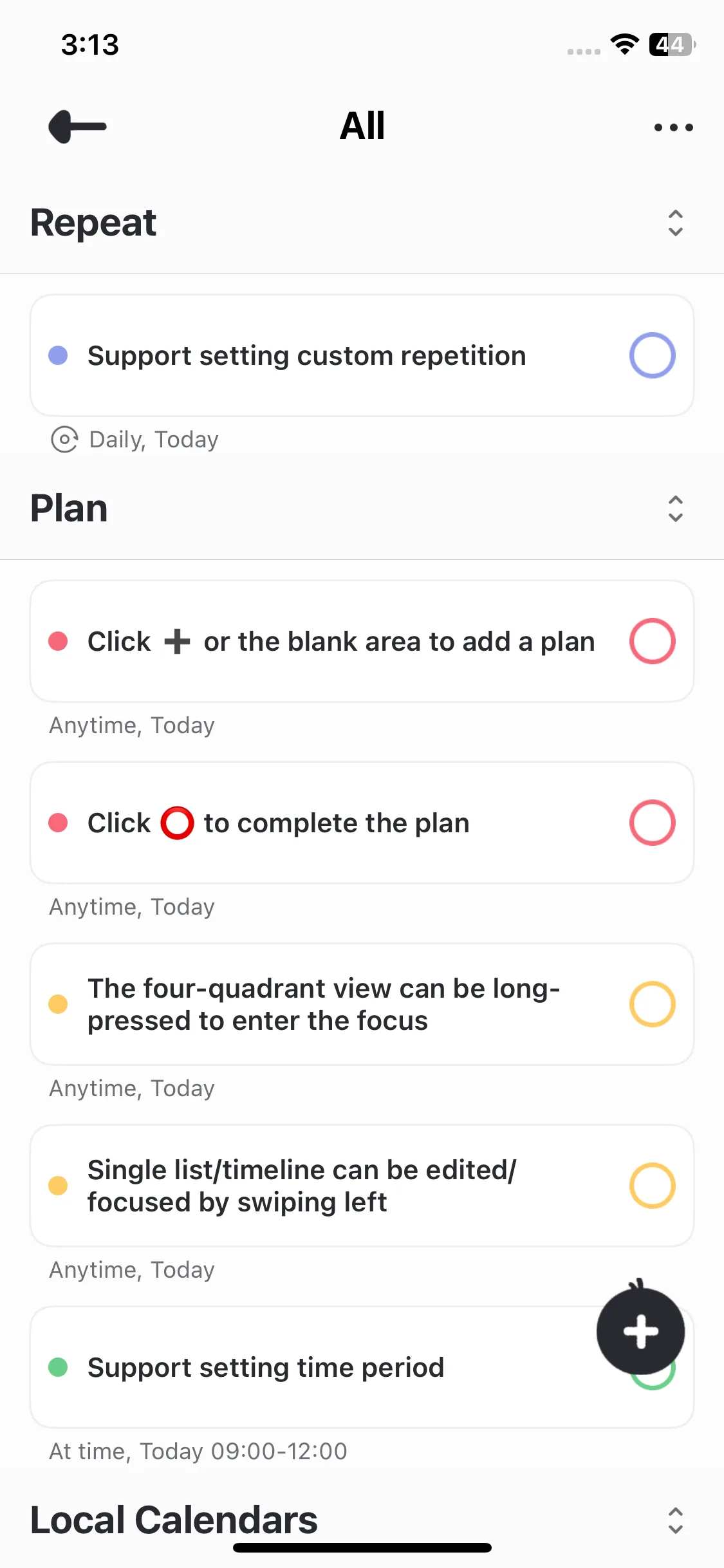Open 'Support setting time period' plan
724x1568 pixels.
point(265,1368)
